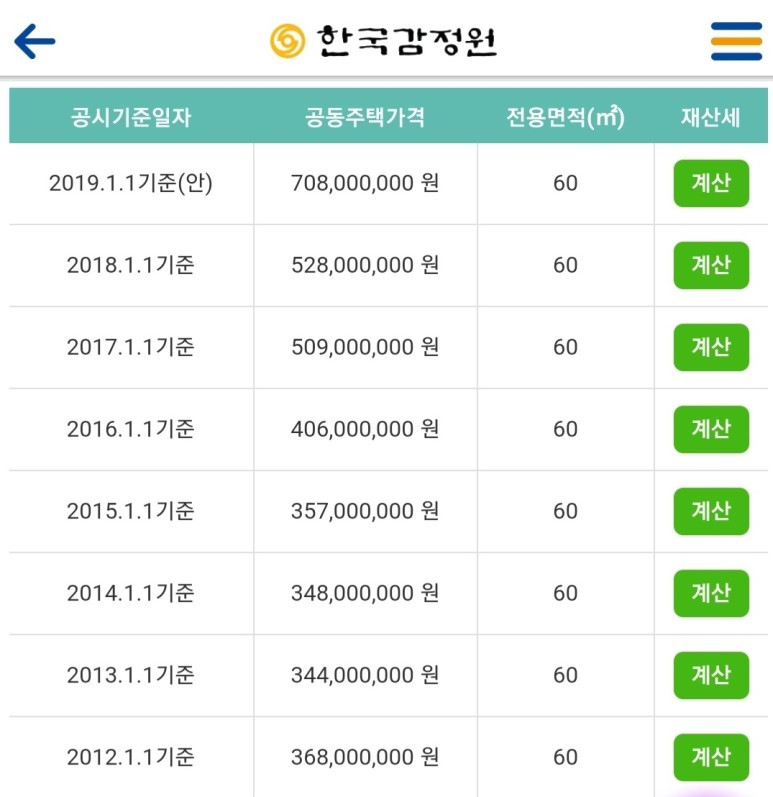773x797 pixels.
Task: Tap the 계산 button for 2017.1.1기준
Action: coord(710,347)
